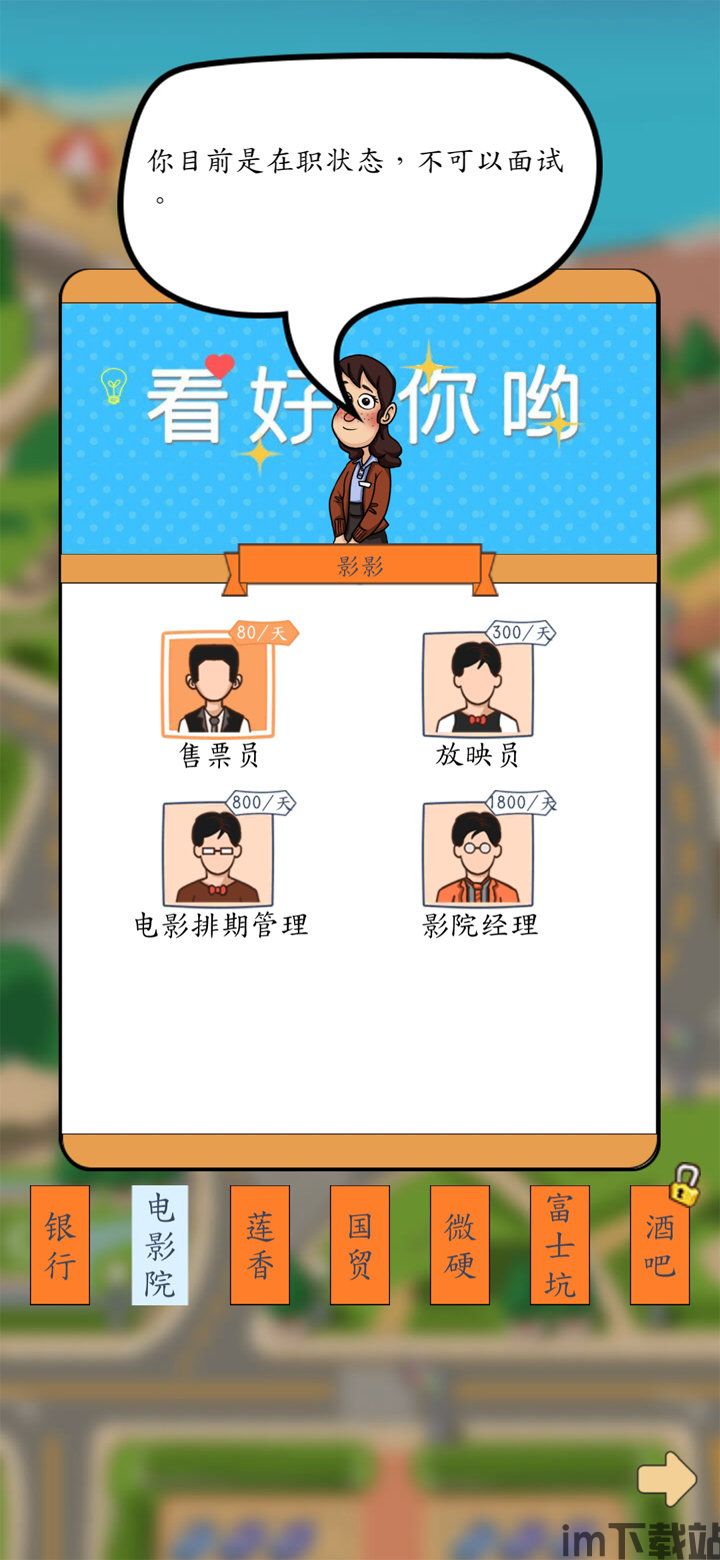Tap the light bulb hint icon
The width and height of the screenshot is (720, 1560).
pos(113,386)
